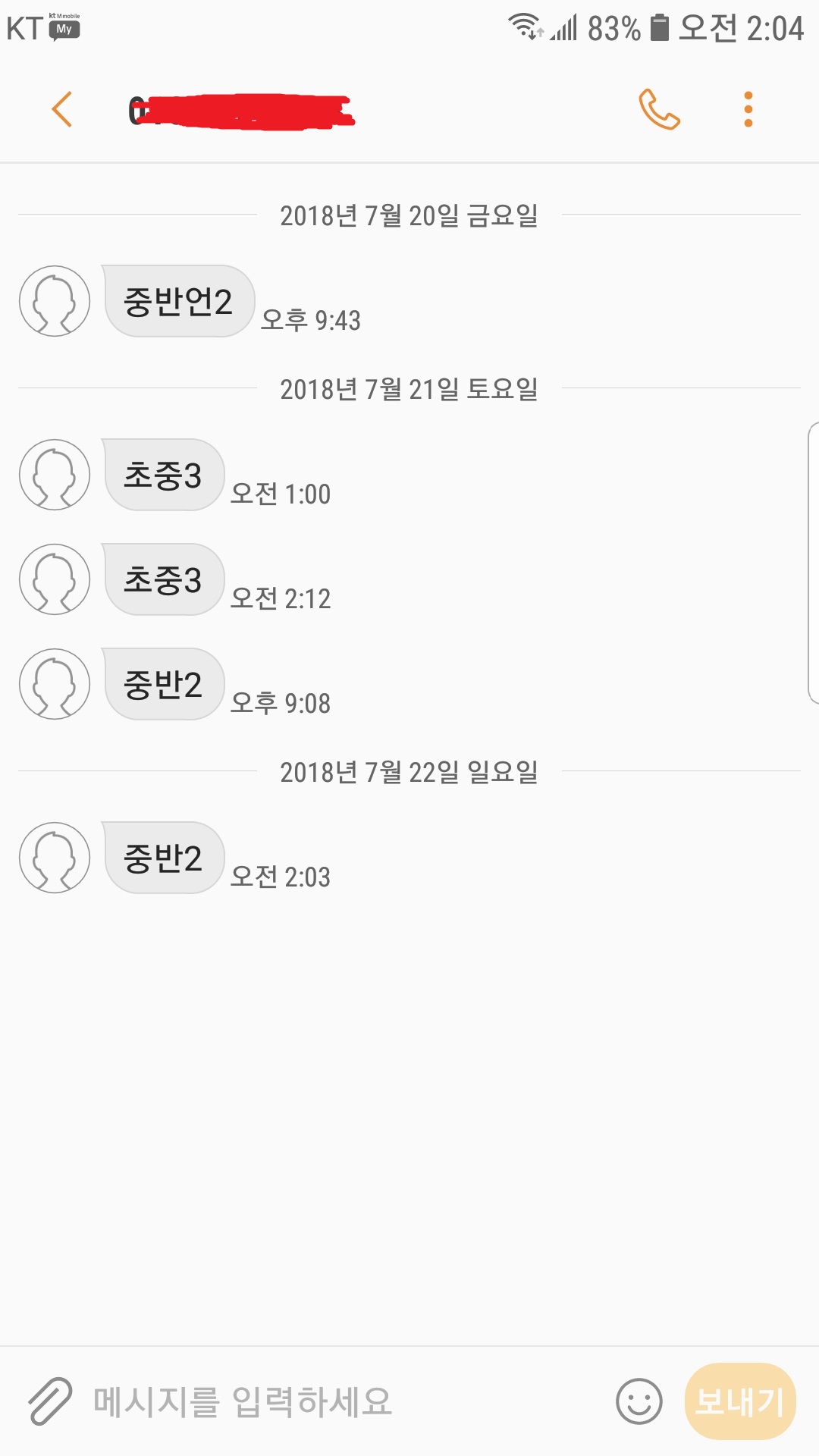This screenshot has width=819, height=1456.
Task: Tap the 초중3 message from 오전 2:12
Action: [x=163, y=580]
